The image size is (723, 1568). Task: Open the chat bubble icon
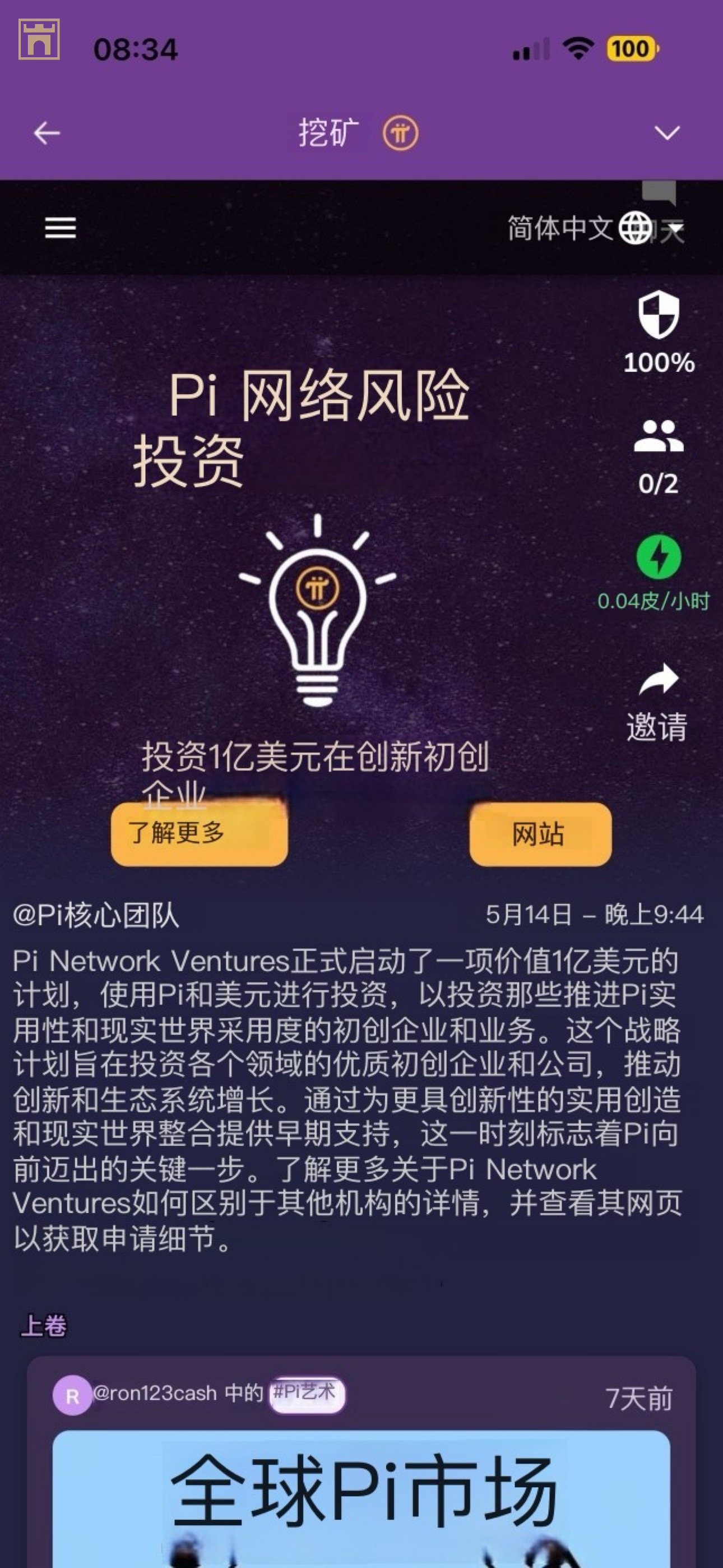tap(659, 192)
